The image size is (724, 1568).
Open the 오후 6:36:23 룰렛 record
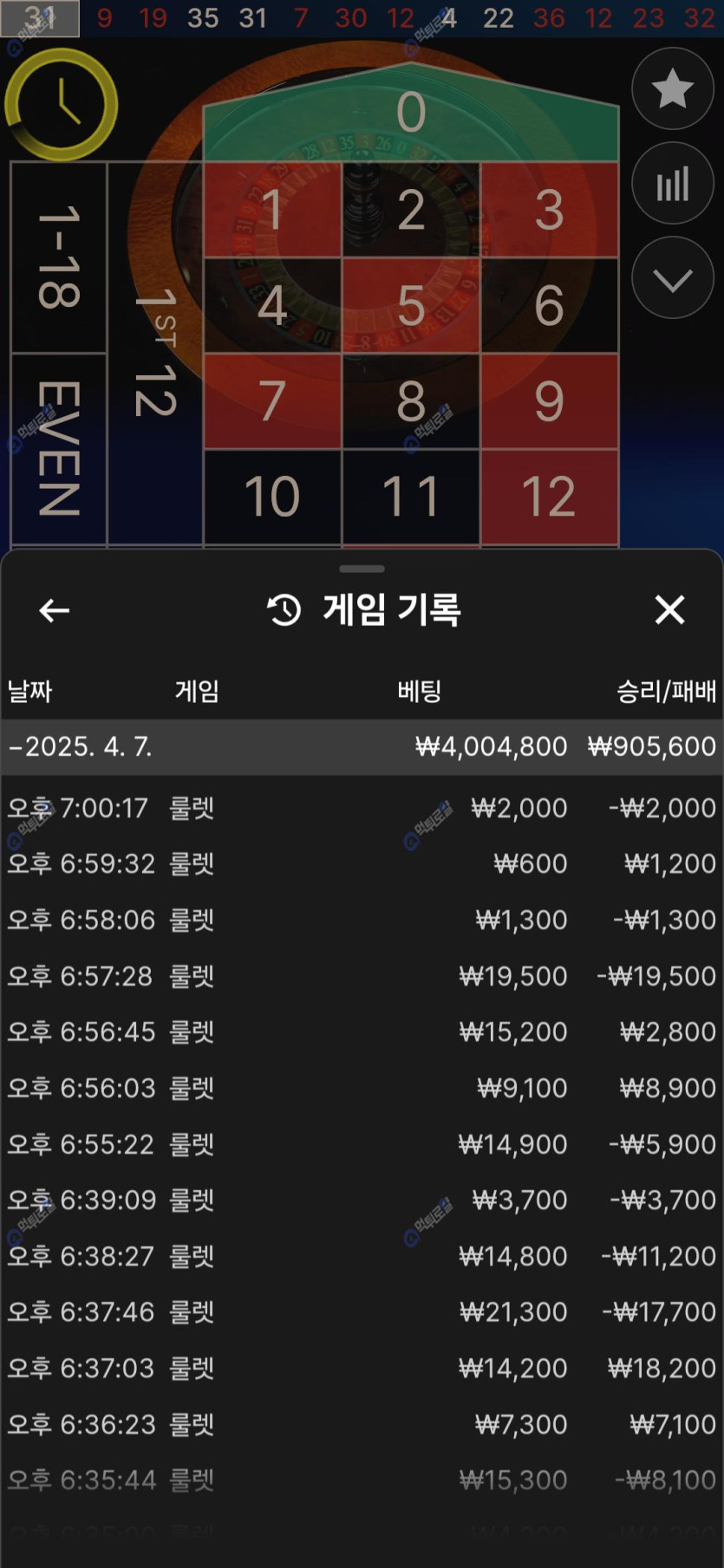coord(362,1424)
